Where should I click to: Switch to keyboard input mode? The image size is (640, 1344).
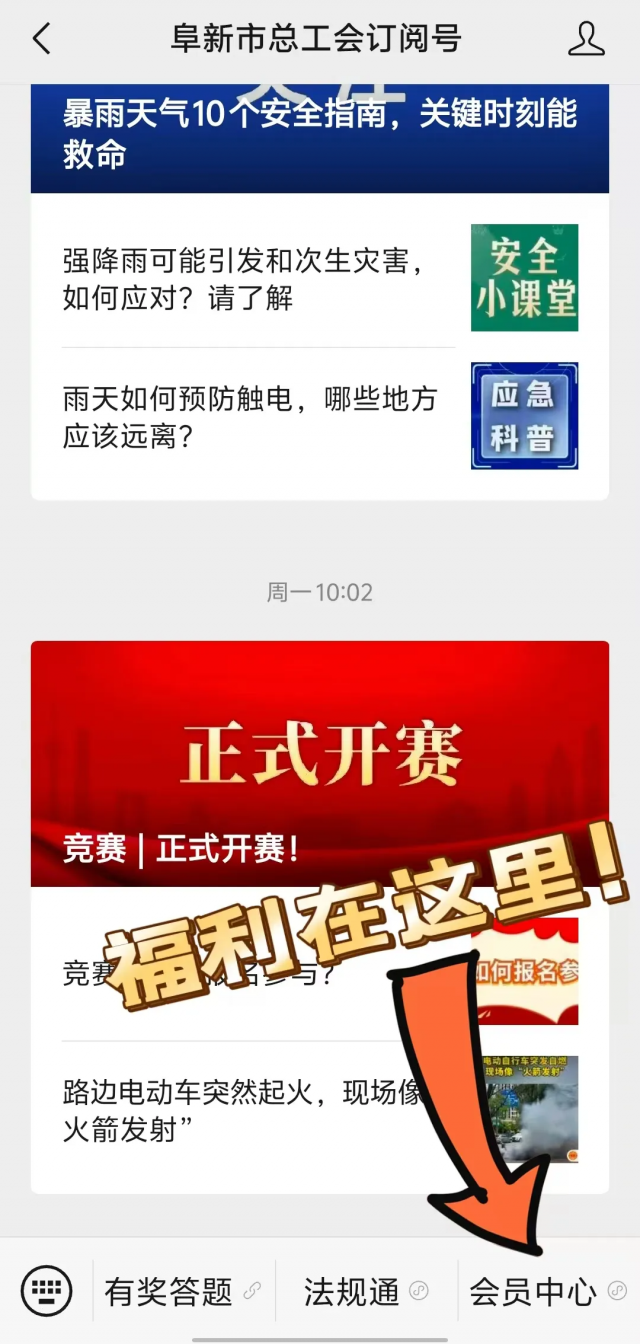pos(46,1291)
